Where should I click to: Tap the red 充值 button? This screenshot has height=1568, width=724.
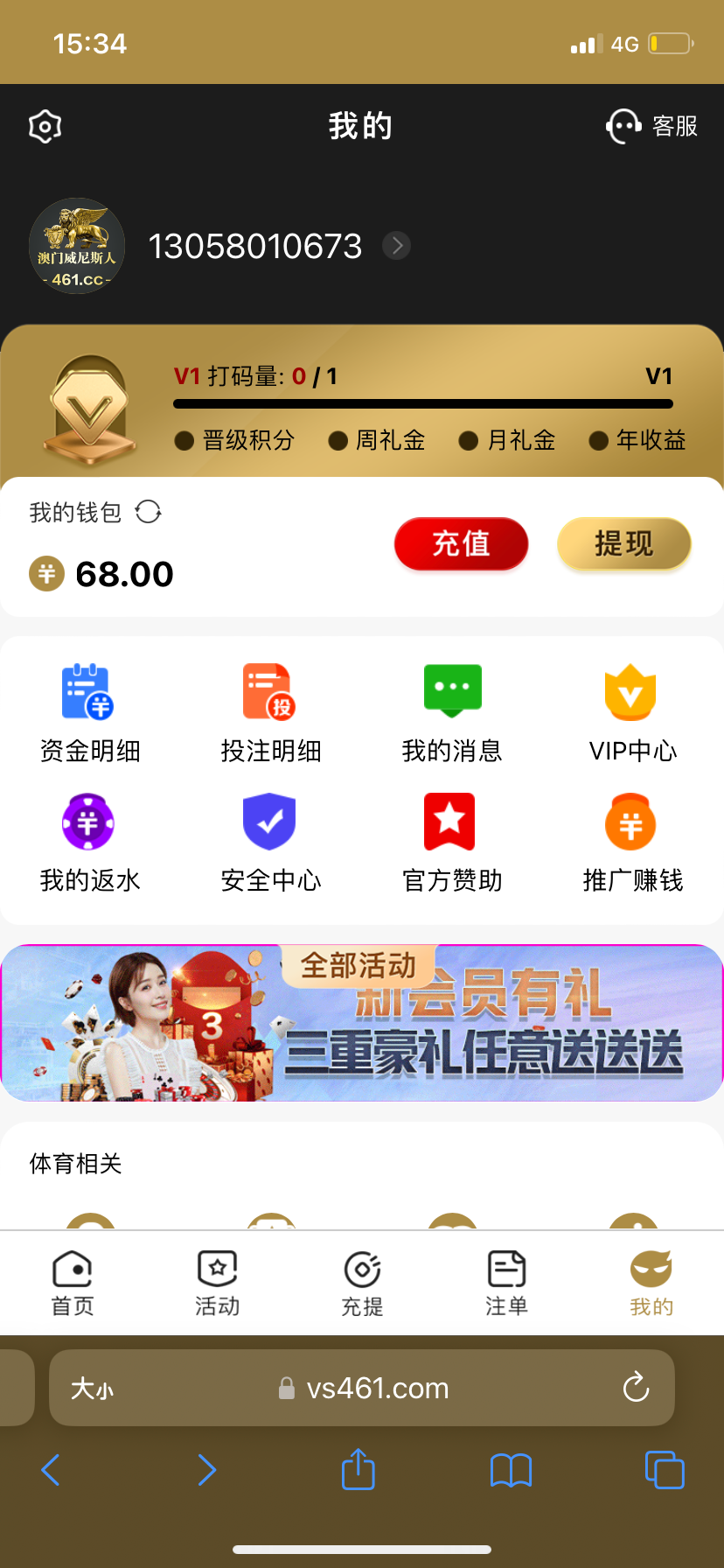[x=461, y=543]
